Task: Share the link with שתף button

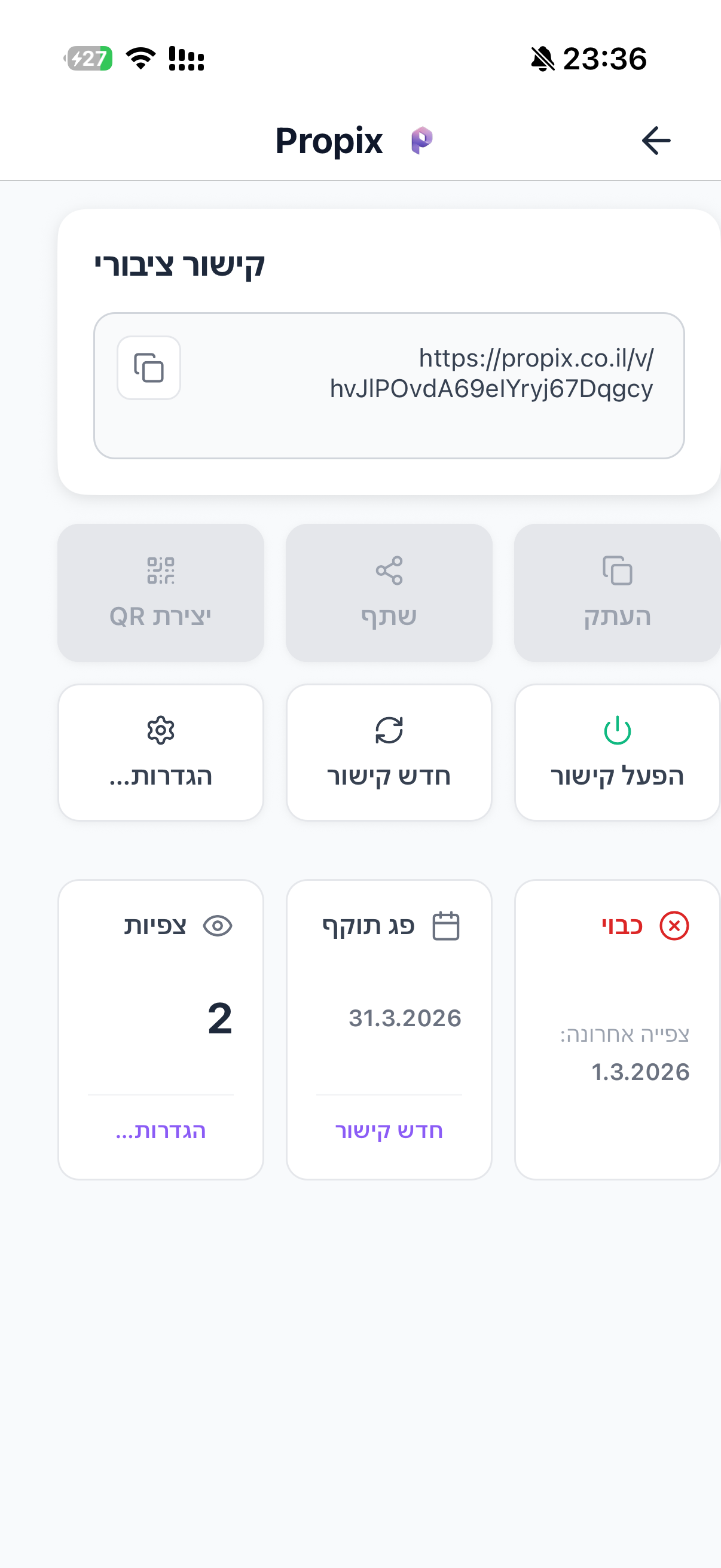Action: pyautogui.click(x=389, y=592)
